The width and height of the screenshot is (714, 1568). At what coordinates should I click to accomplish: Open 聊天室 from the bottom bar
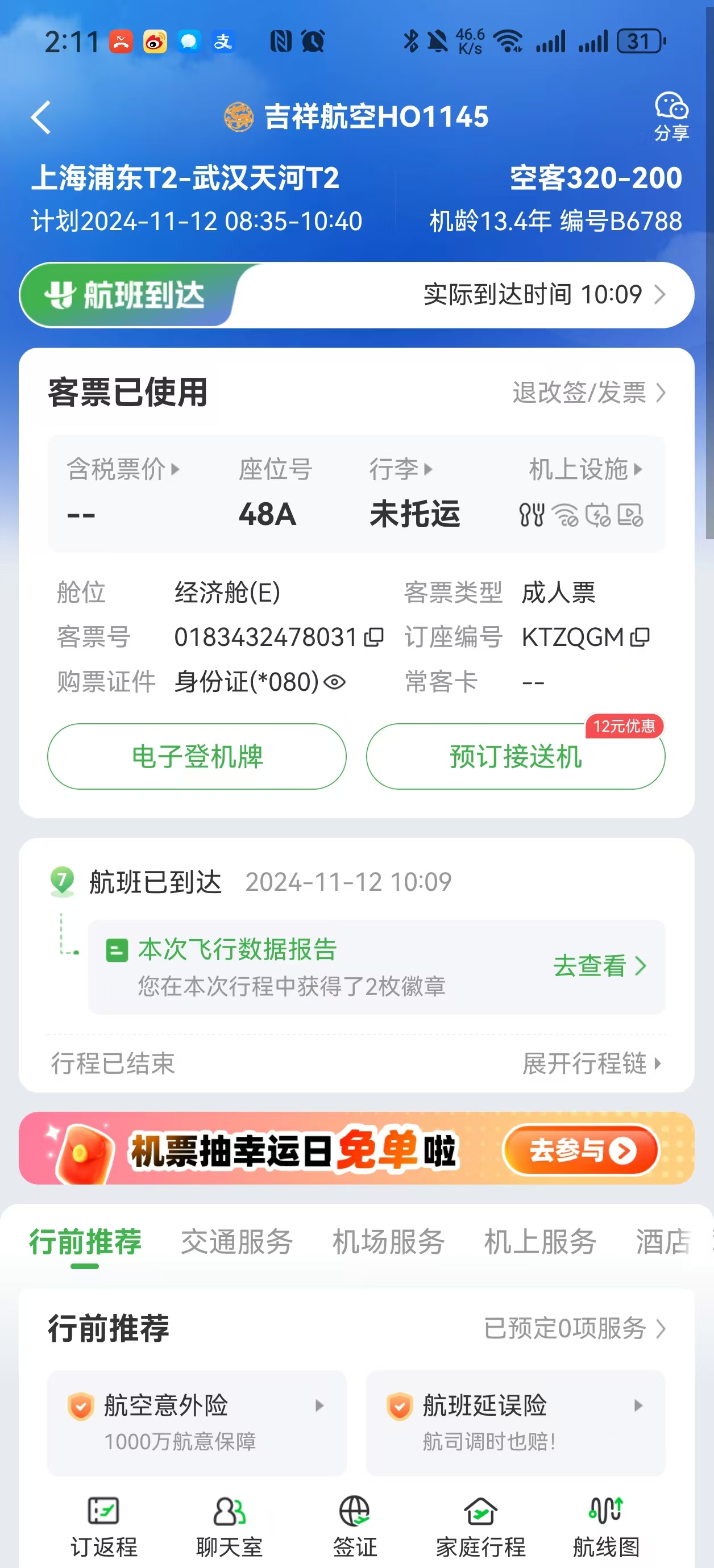coord(229,1527)
